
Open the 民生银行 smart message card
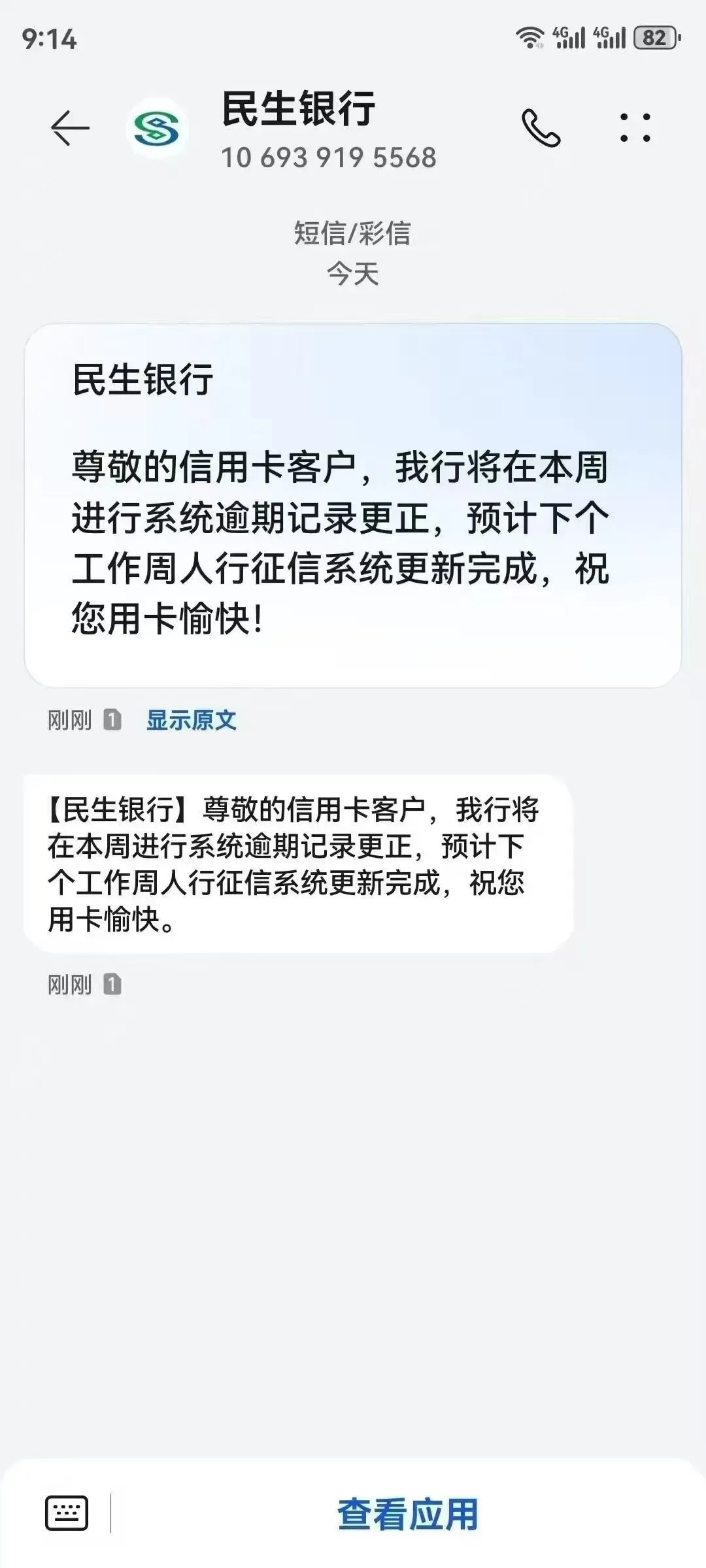pos(353,504)
